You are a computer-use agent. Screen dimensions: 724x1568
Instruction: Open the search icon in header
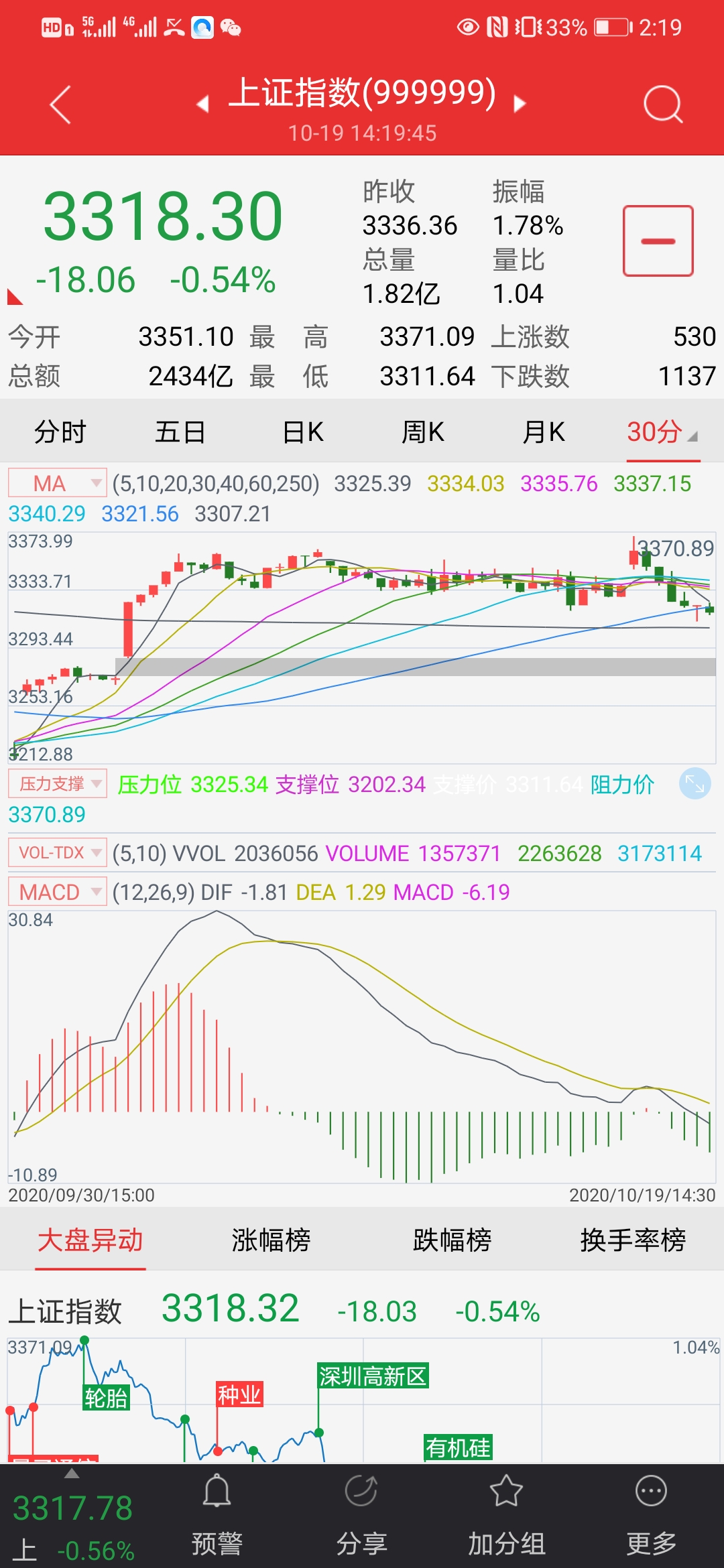662,105
